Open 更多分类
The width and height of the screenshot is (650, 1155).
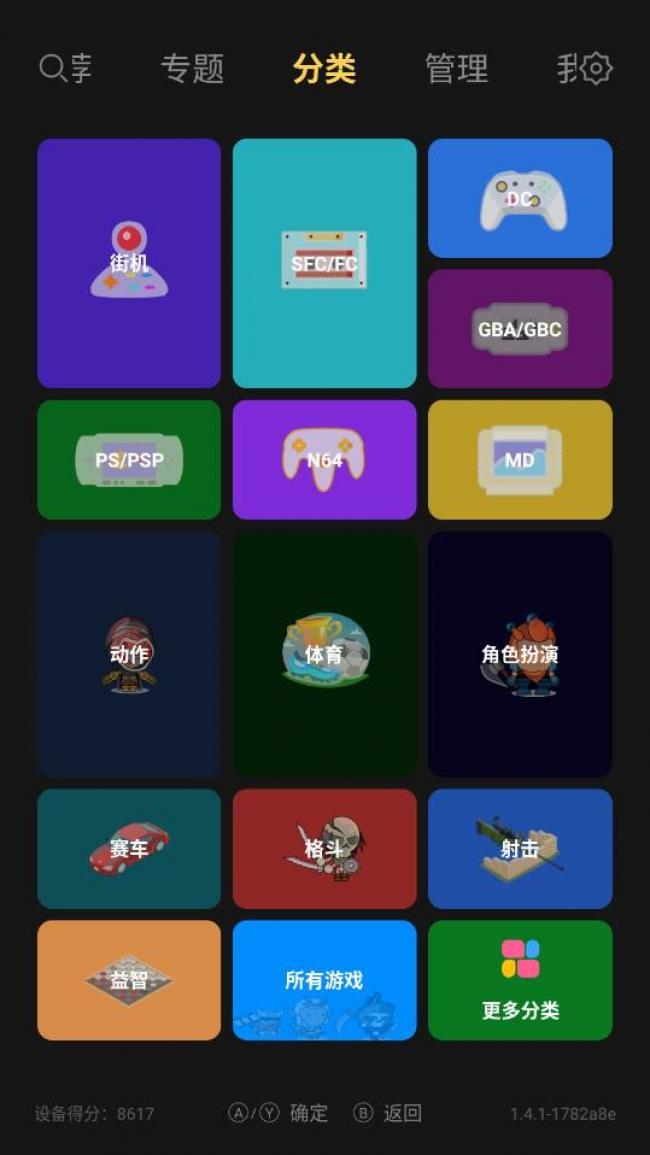(x=520, y=980)
